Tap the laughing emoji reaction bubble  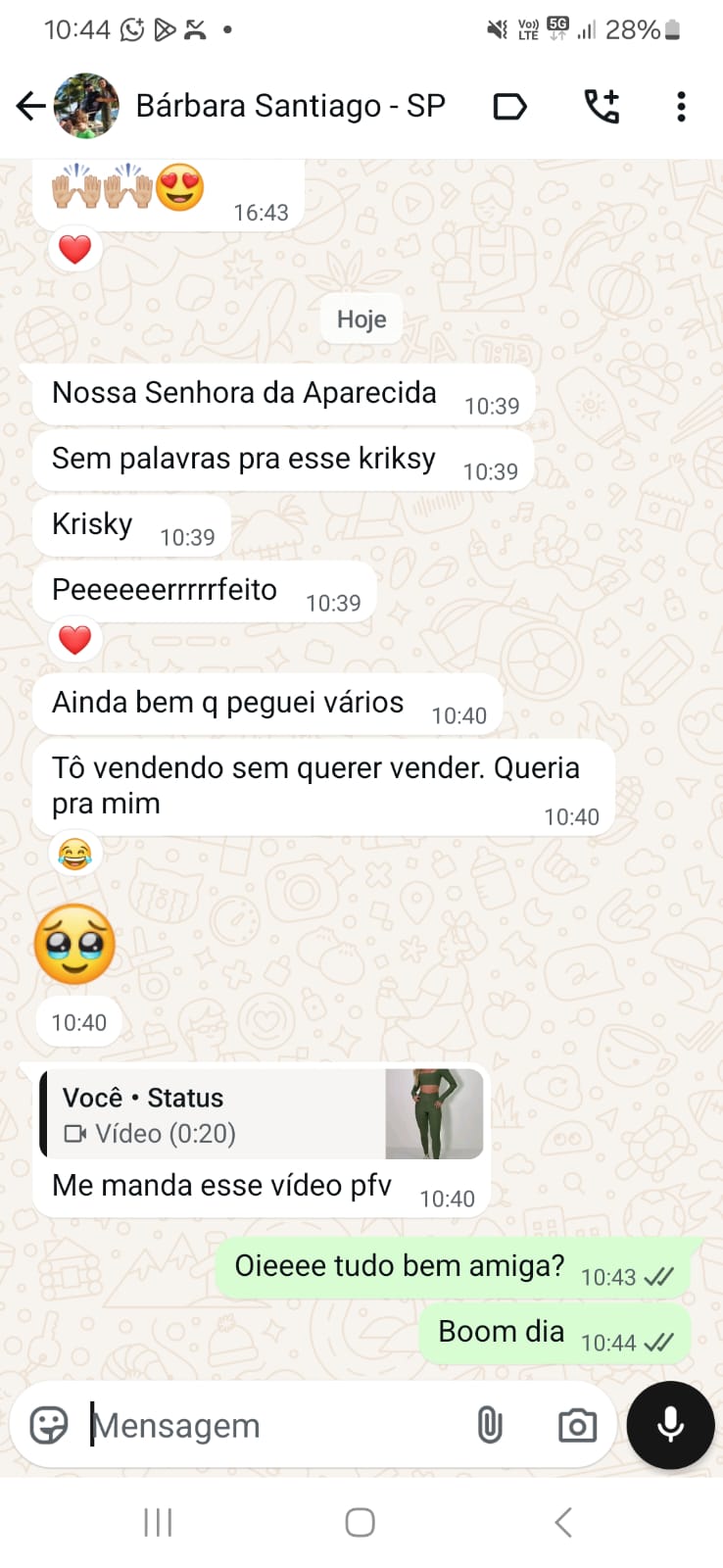point(74,853)
